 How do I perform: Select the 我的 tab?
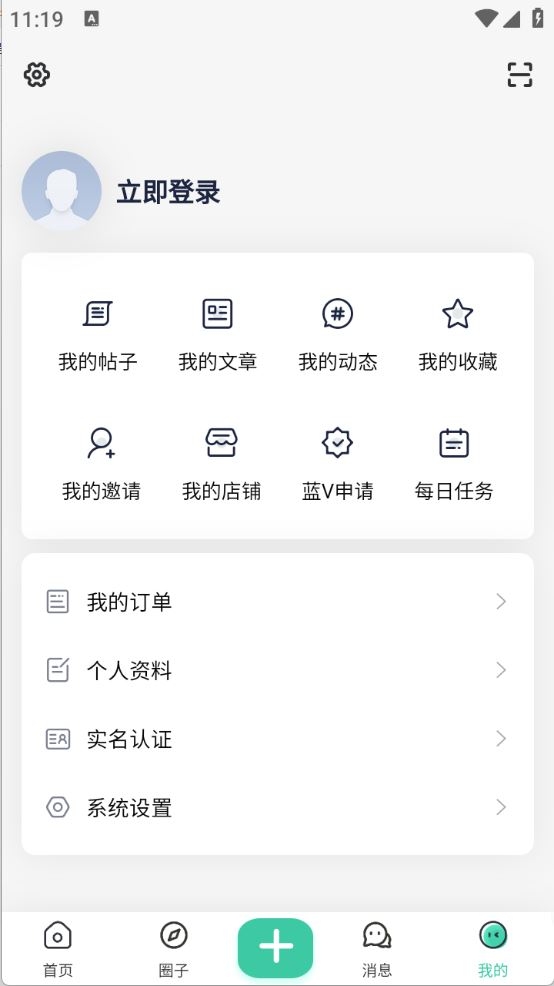click(493, 949)
